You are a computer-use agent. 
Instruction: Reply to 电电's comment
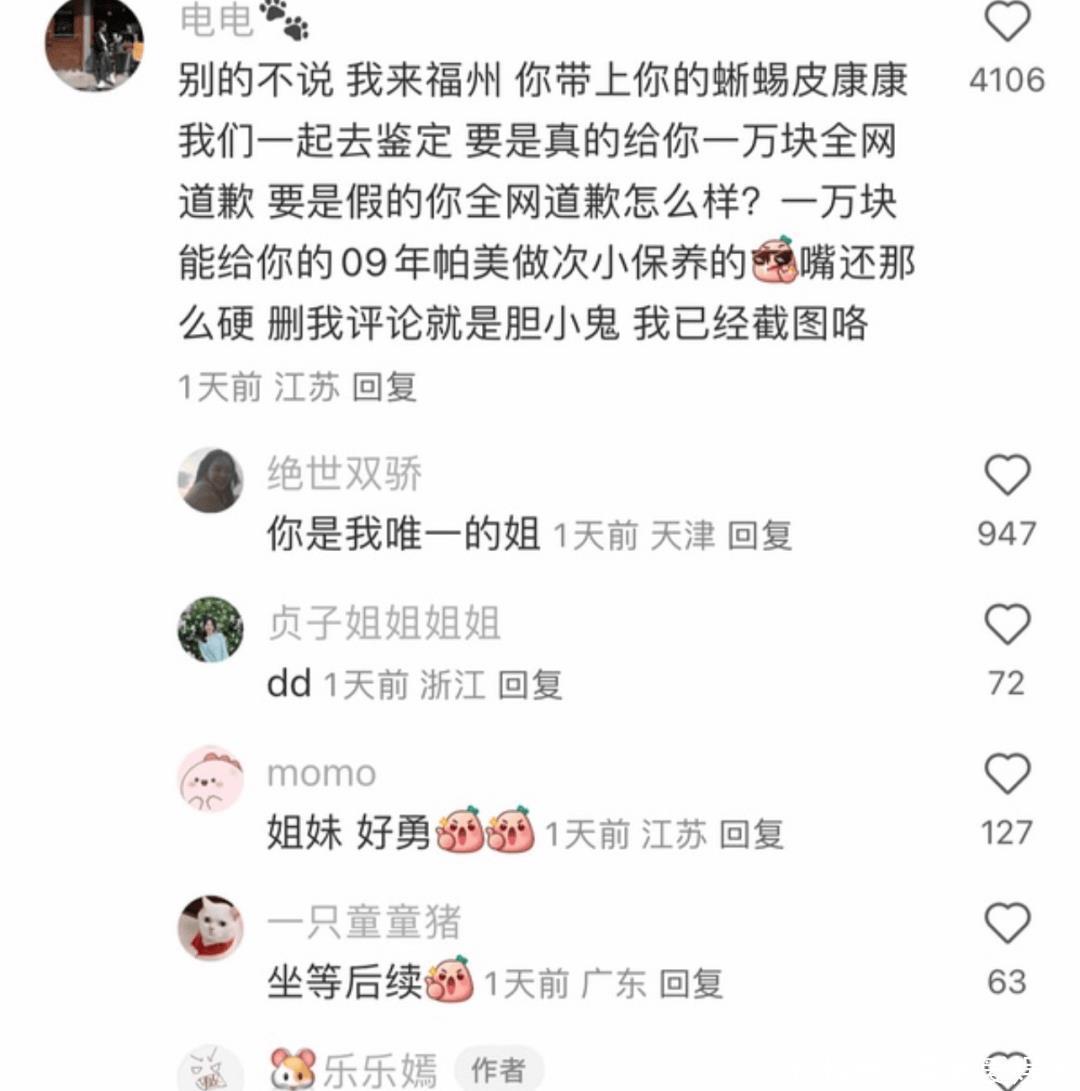[x=384, y=387]
